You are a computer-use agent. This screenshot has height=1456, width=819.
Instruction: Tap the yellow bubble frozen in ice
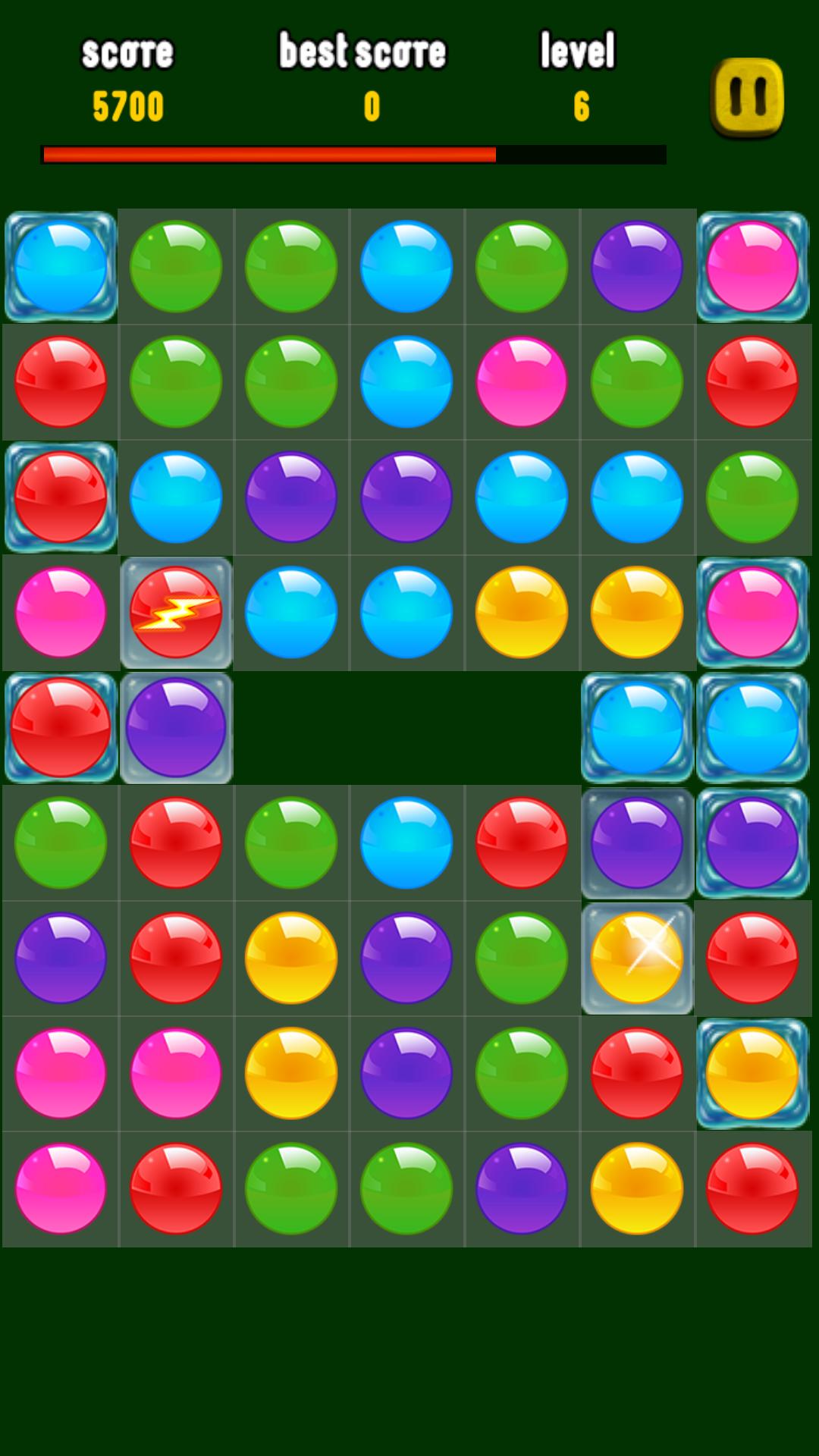tap(752, 1073)
